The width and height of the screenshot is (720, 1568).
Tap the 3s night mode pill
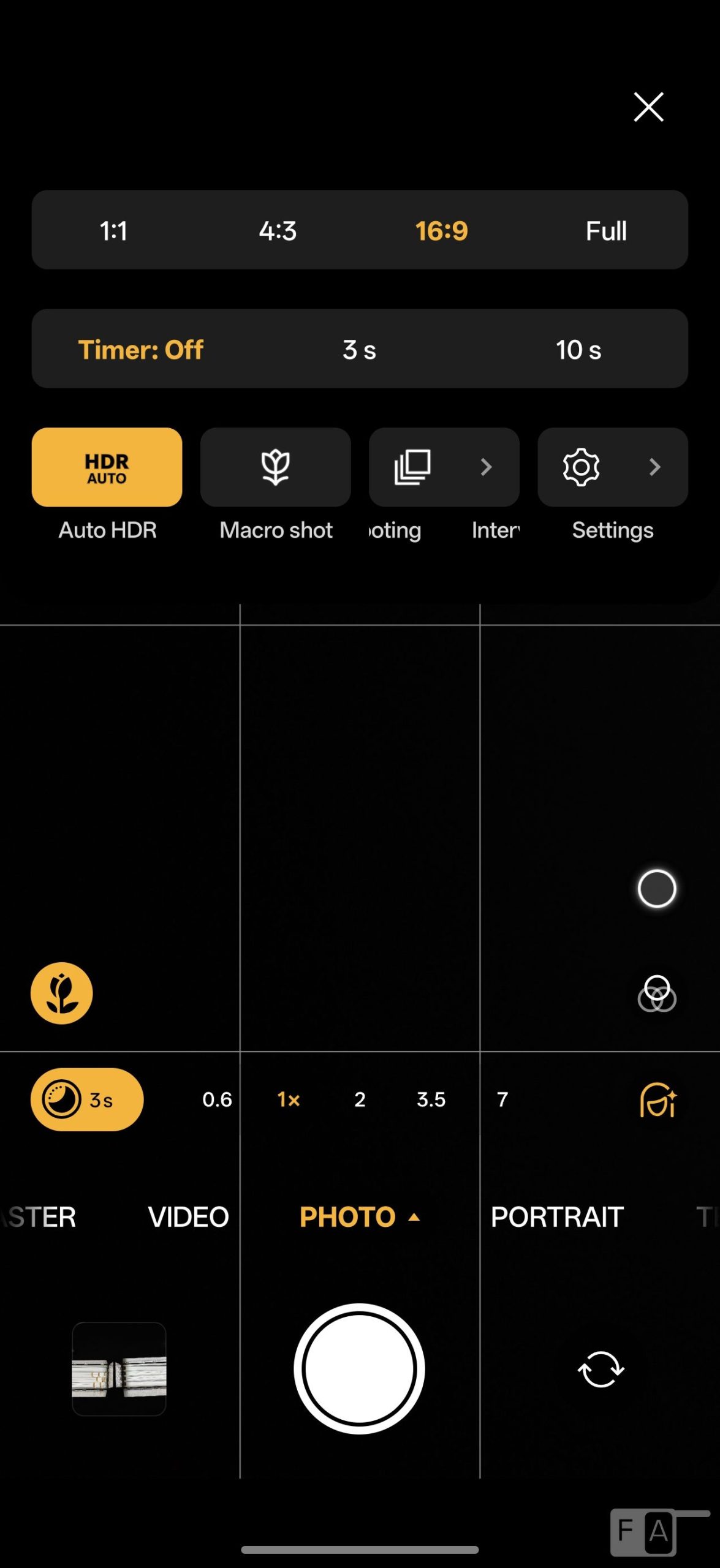click(87, 1099)
